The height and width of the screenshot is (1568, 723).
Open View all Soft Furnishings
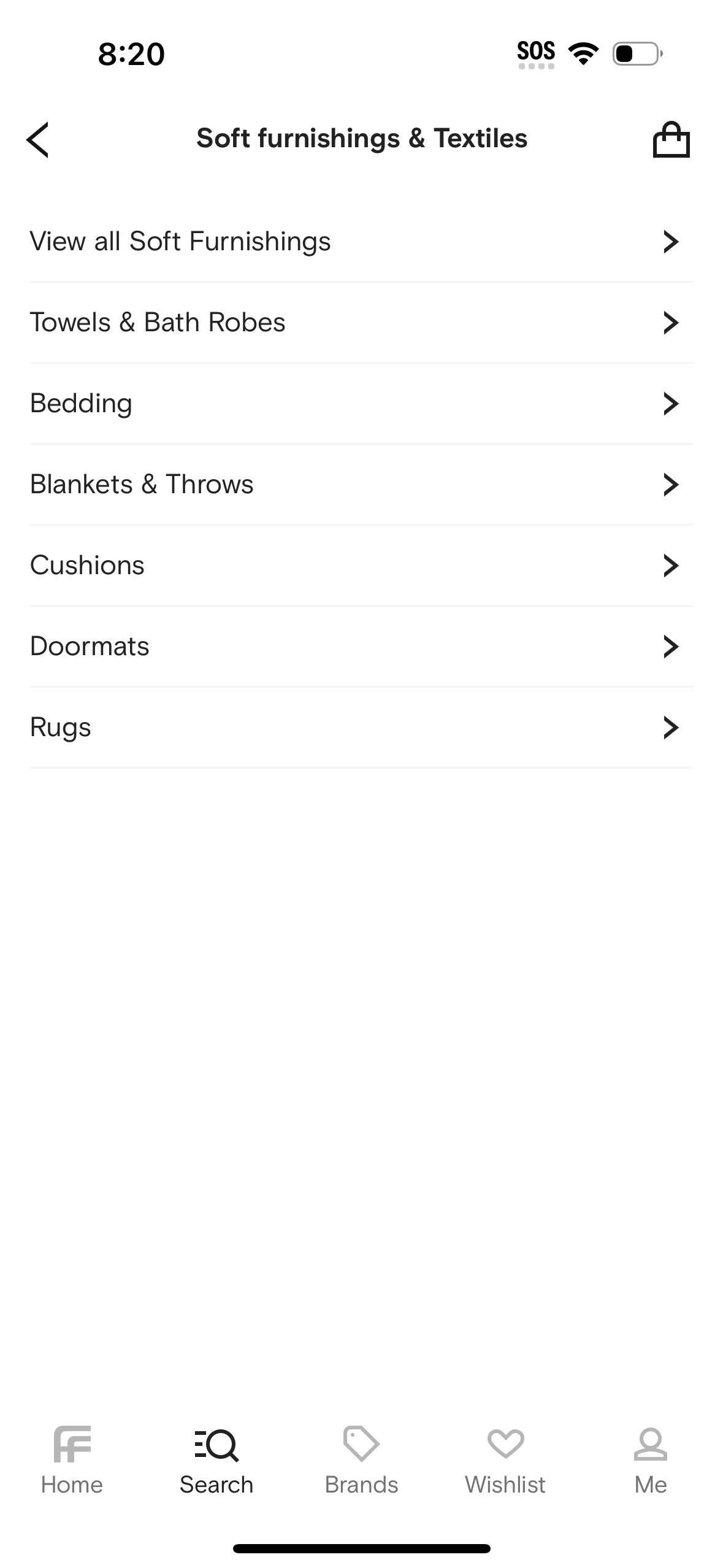[361, 241]
